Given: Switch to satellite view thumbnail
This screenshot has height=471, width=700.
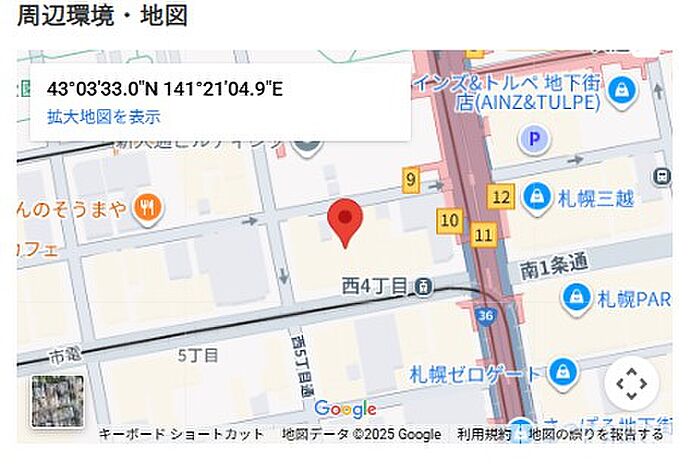Looking at the screenshot, I should pos(57,401).
